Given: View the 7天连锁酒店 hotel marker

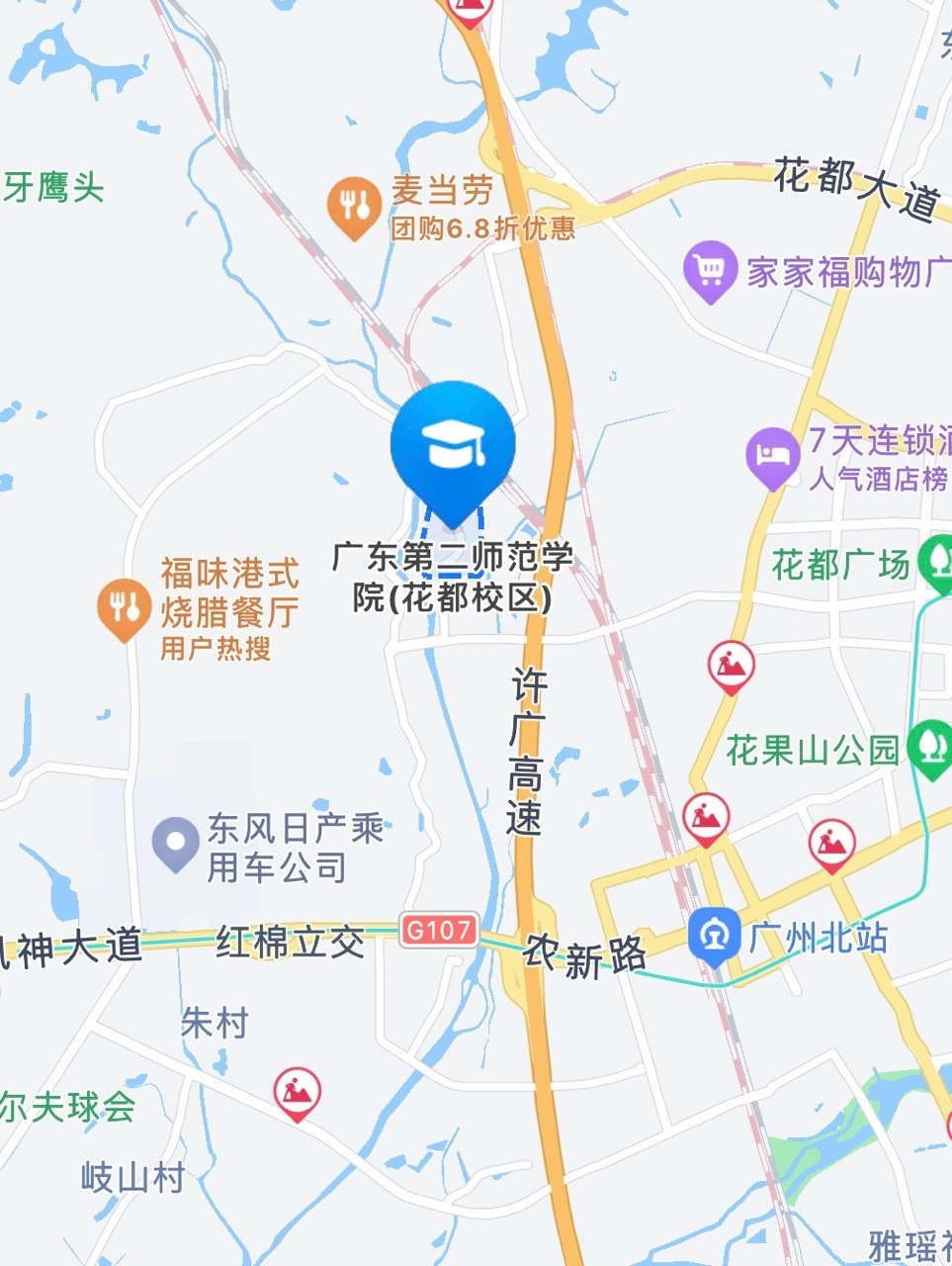Looking at the screenshot, I should 772,456.
